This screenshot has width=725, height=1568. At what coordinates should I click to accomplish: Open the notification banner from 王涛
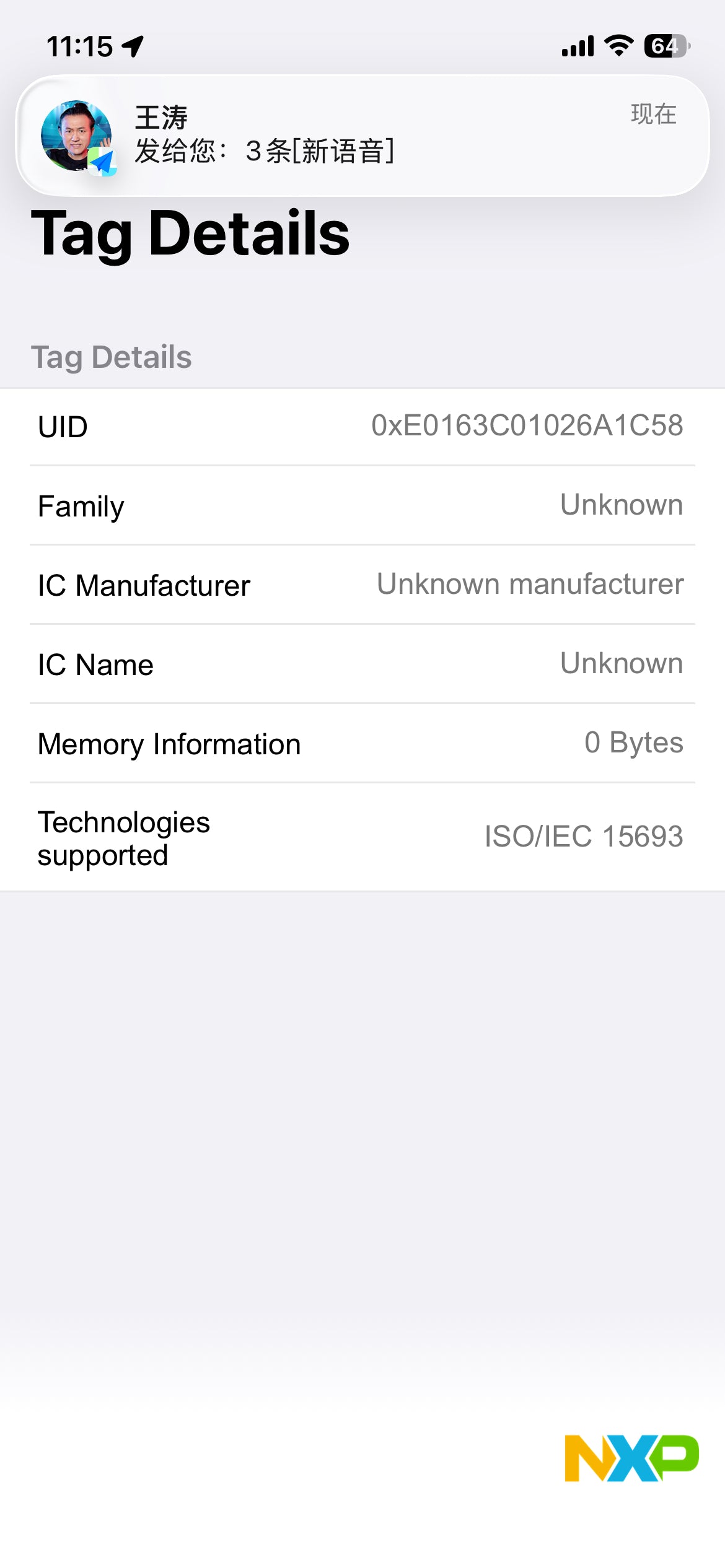click(x=362, y=136)
